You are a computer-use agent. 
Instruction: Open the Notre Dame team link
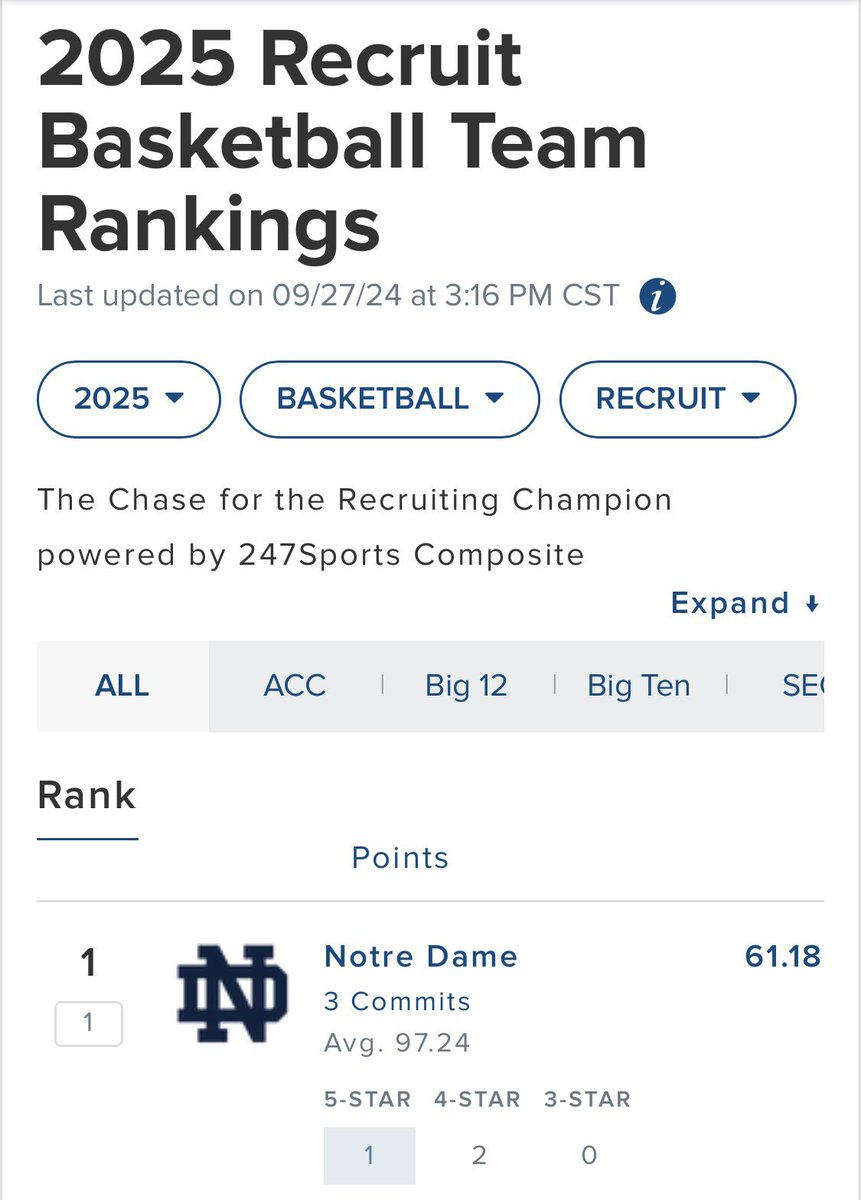[421, 956]
